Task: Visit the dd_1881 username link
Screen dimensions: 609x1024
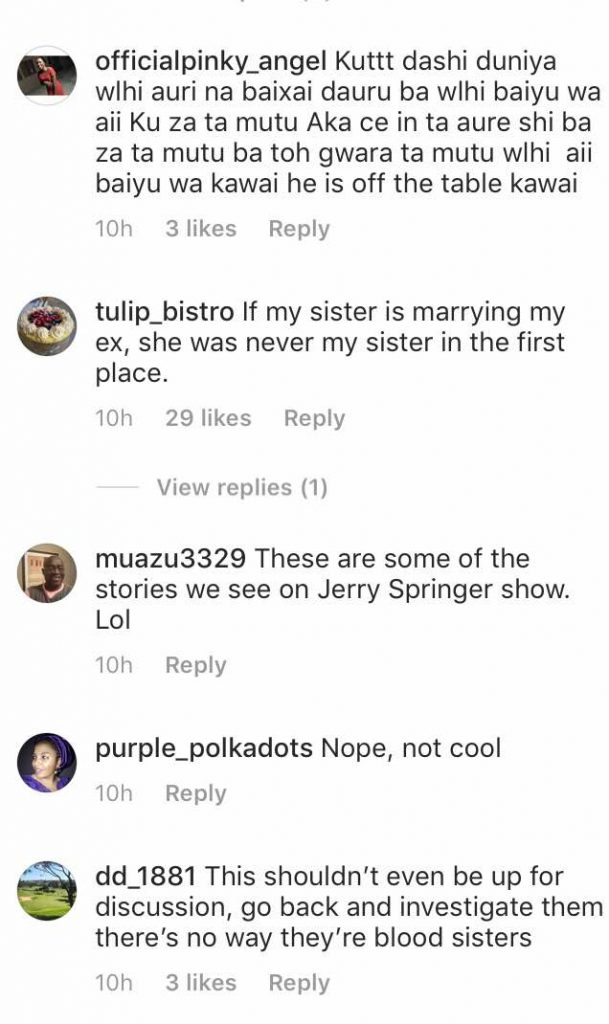Action: pos(147,877)
